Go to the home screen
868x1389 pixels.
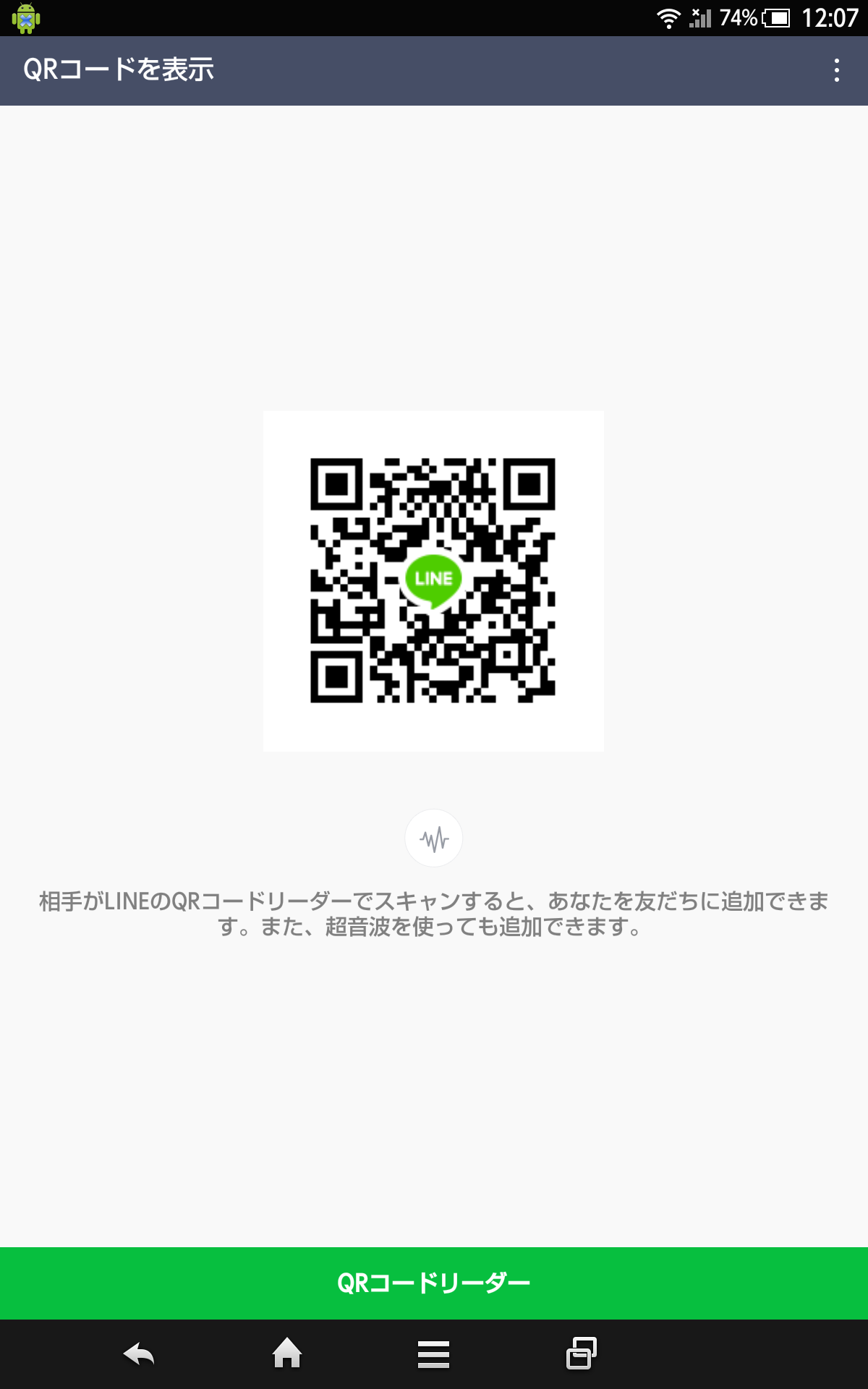[287, 1354]
